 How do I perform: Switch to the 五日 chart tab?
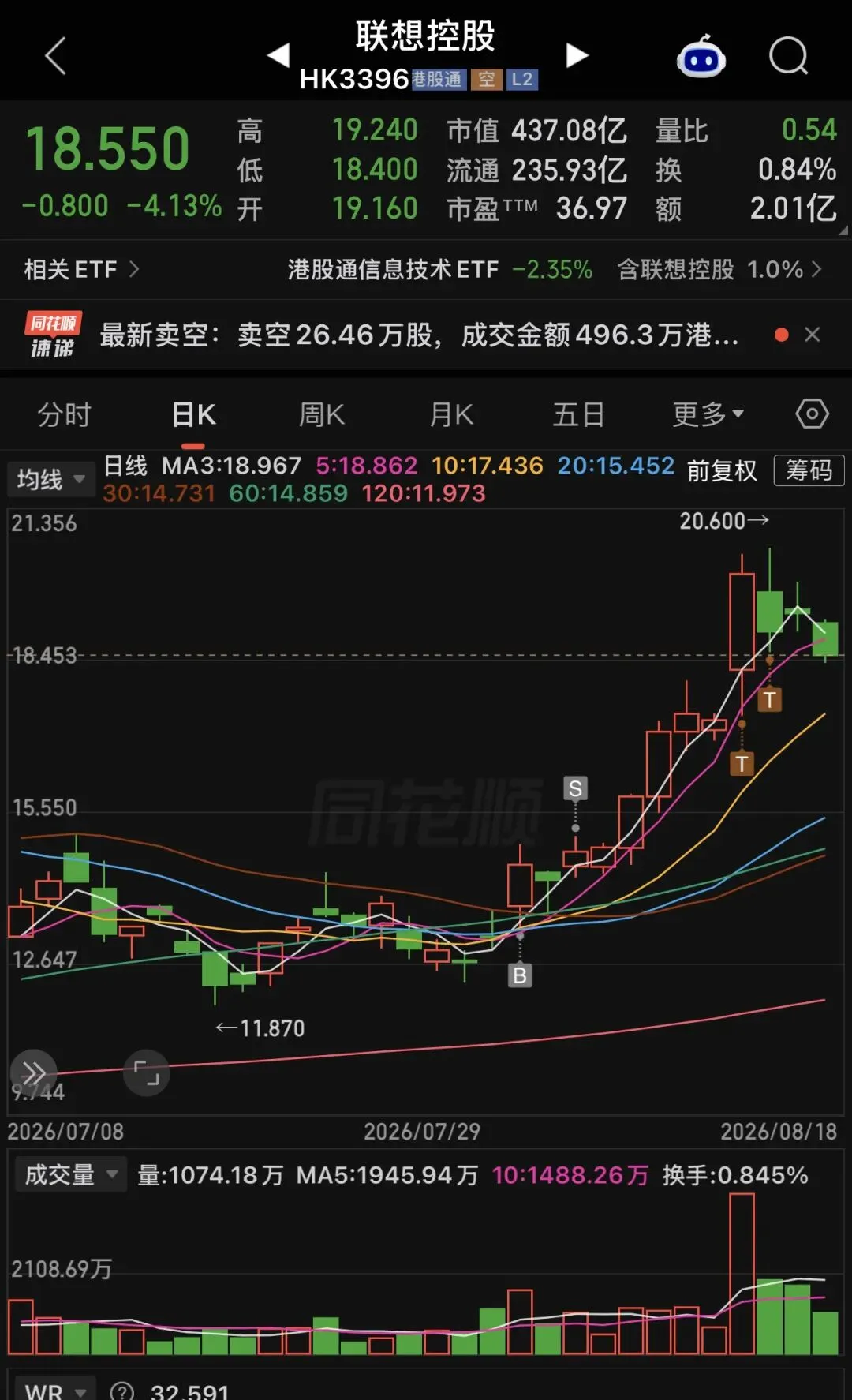click(x=578, y=414)
